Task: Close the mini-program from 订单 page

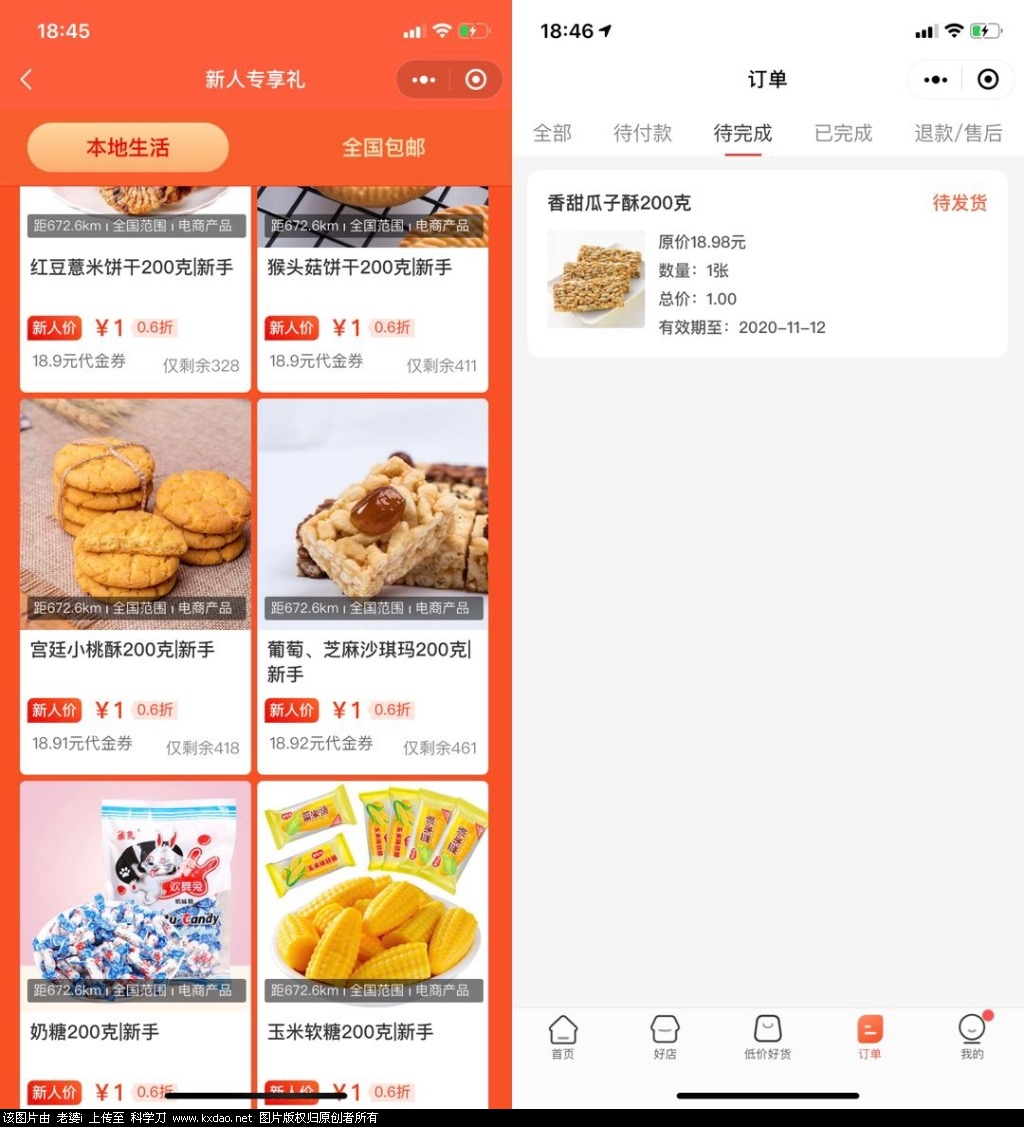Action: point(987,80)
